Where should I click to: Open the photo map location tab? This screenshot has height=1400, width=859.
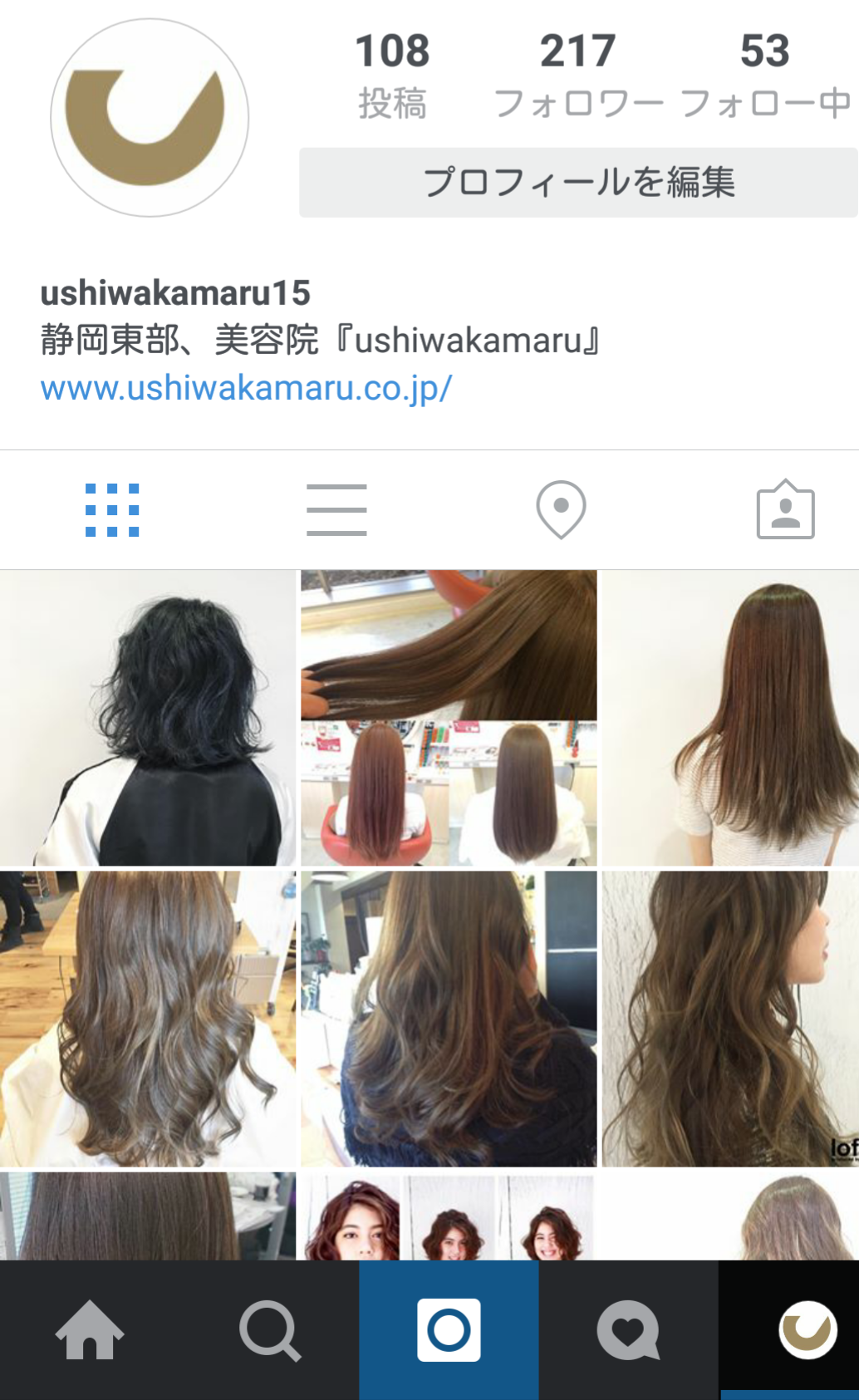pos(561,510)
